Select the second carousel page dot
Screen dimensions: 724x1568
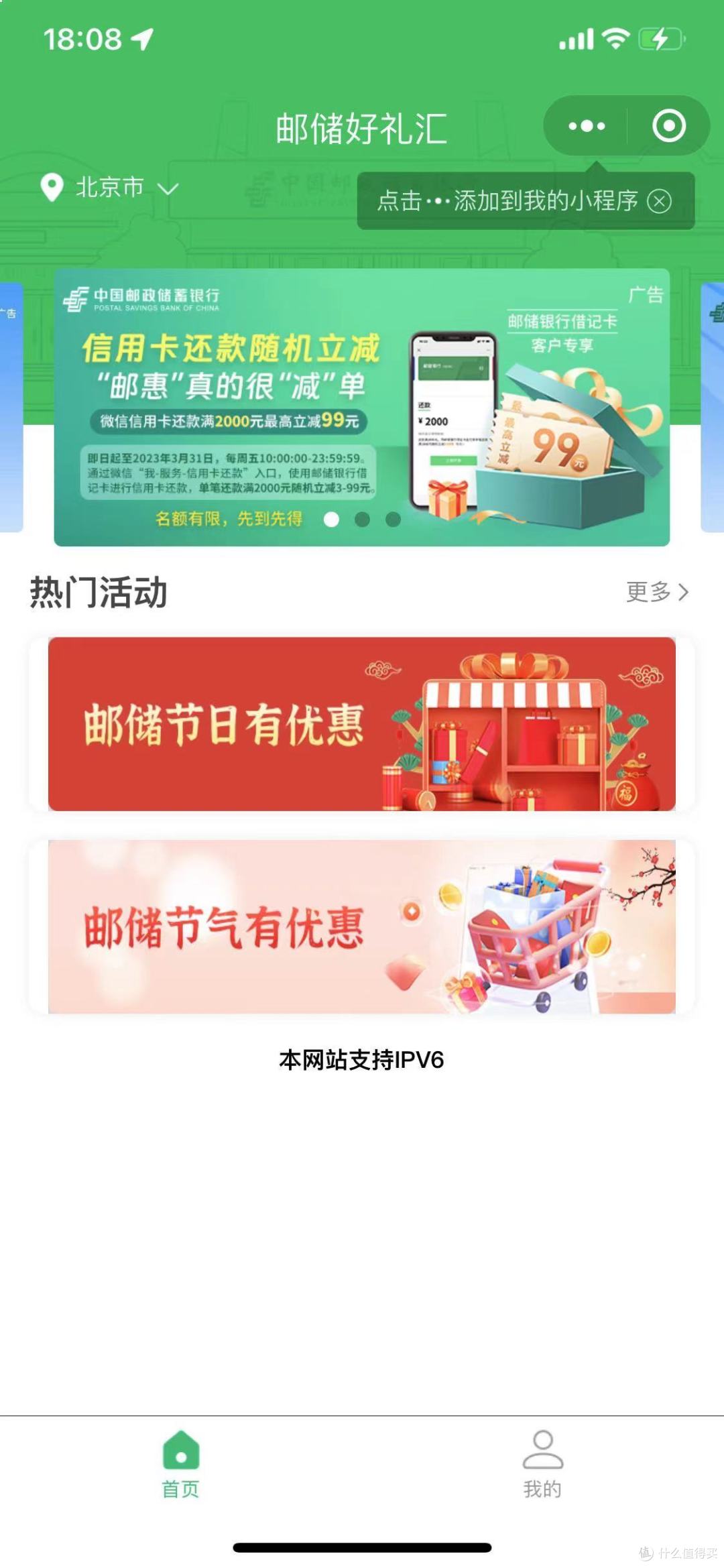[x=362, y=520]
